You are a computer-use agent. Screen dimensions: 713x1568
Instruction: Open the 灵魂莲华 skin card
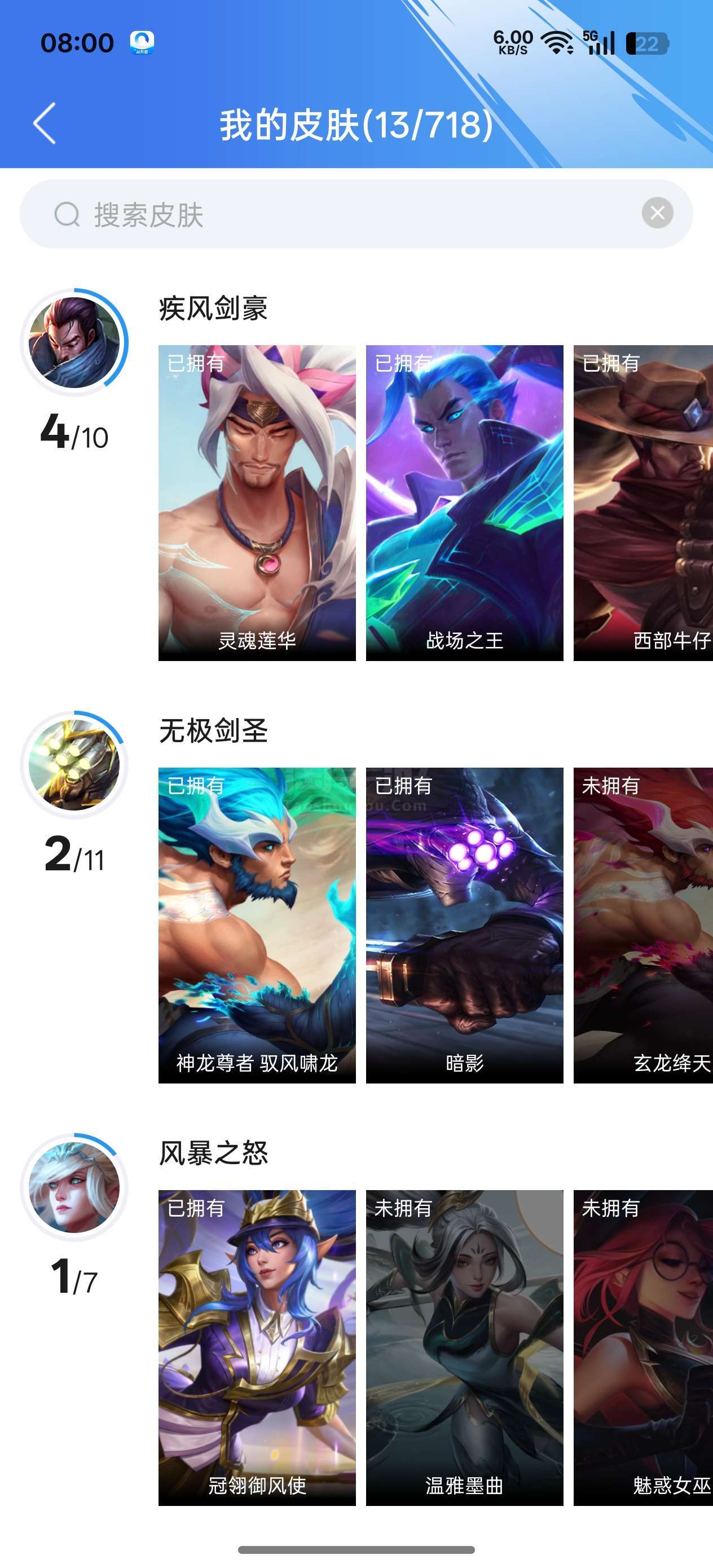point(257,503)
